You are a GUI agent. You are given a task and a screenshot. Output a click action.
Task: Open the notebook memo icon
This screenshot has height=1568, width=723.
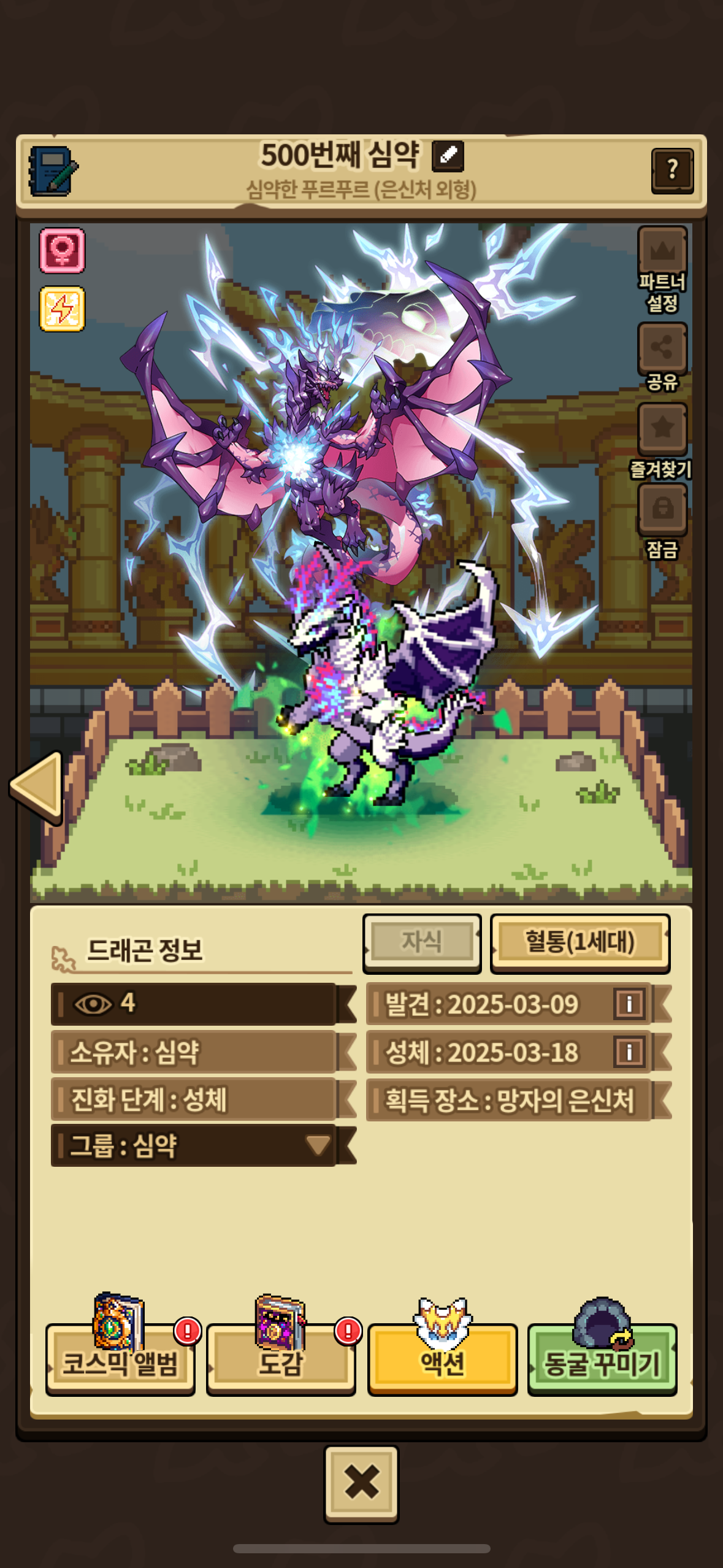click(53, 171)
